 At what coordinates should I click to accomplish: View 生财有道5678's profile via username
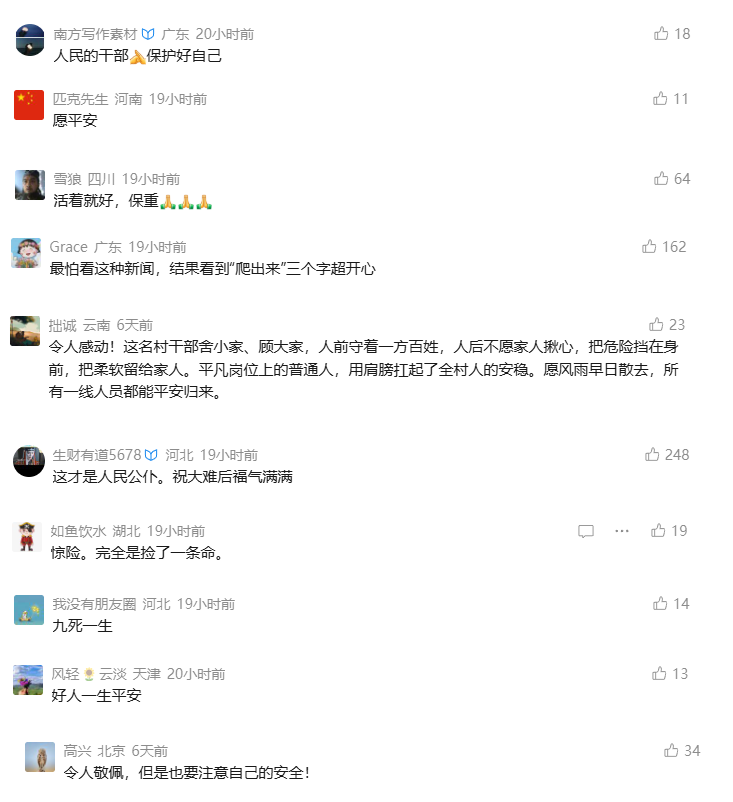[97, 455]
